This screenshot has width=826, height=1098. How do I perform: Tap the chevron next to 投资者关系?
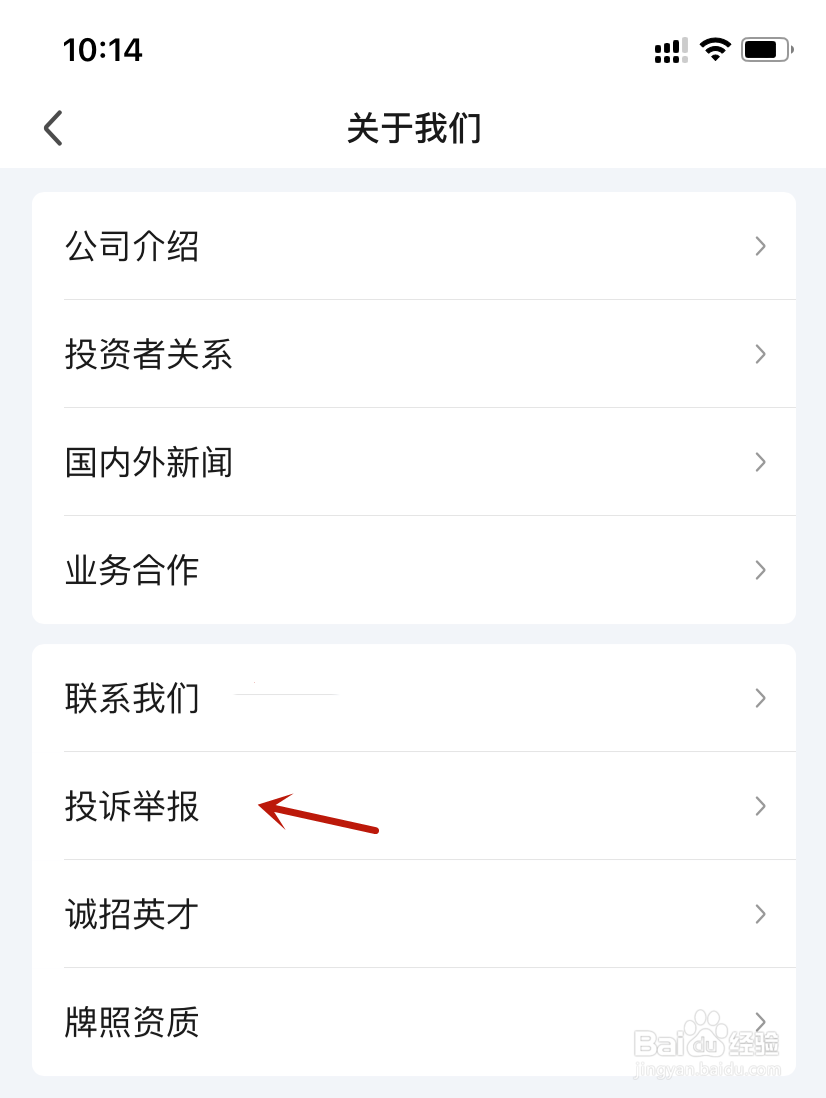[760, 354]
